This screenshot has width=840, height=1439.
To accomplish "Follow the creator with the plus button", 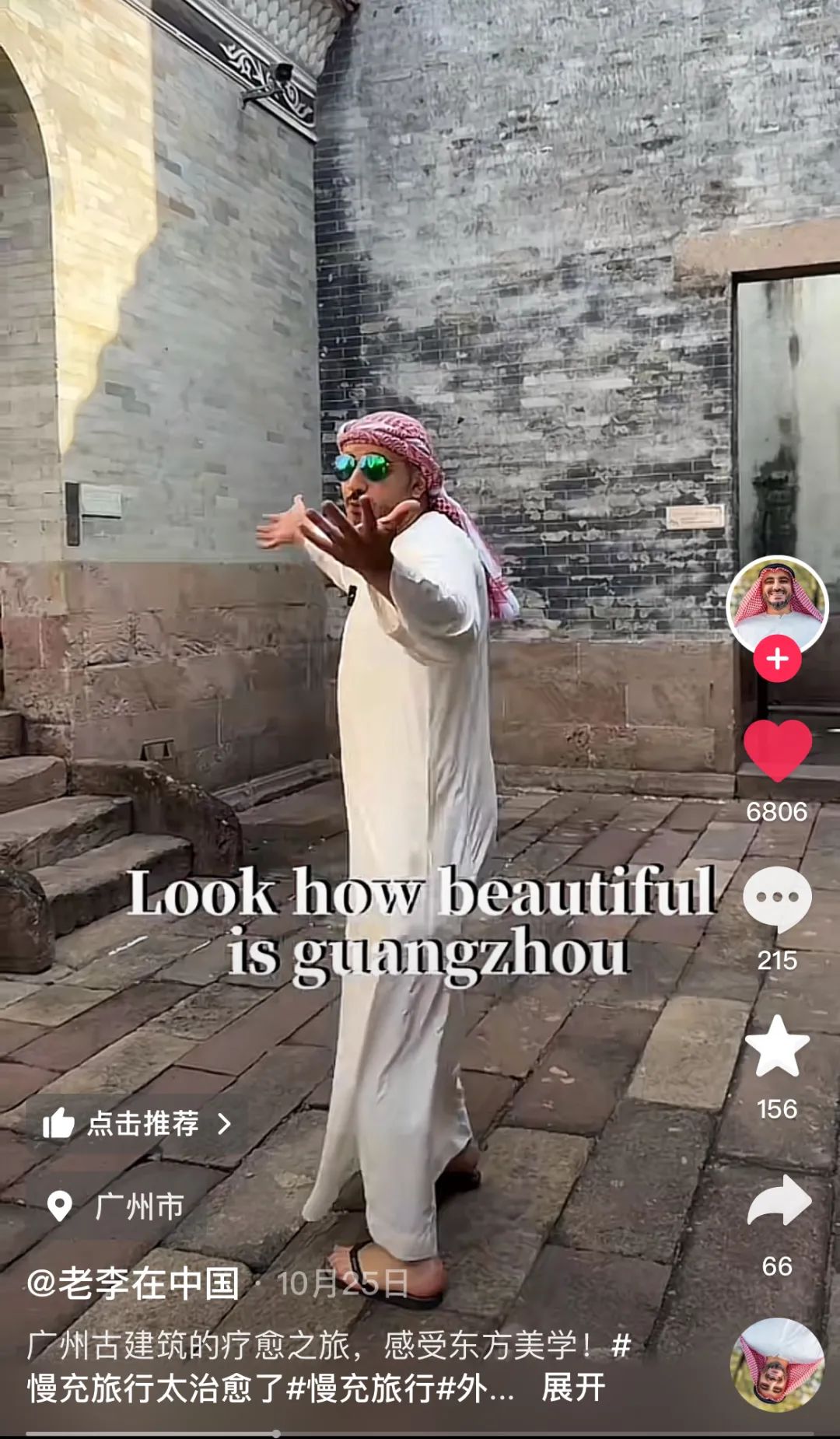I will coord(776,659).
